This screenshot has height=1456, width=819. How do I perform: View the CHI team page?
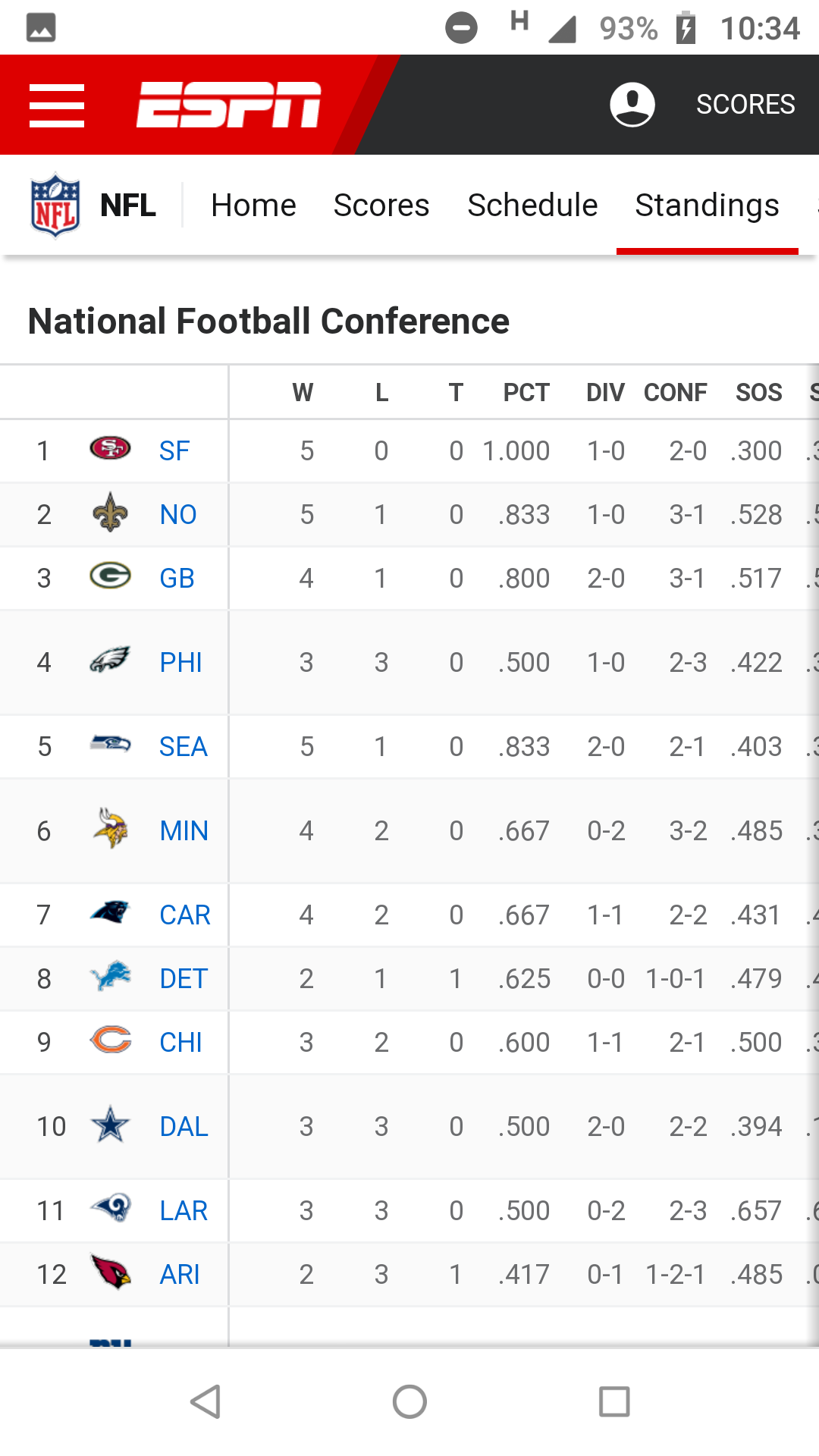tap(180, 1043)
